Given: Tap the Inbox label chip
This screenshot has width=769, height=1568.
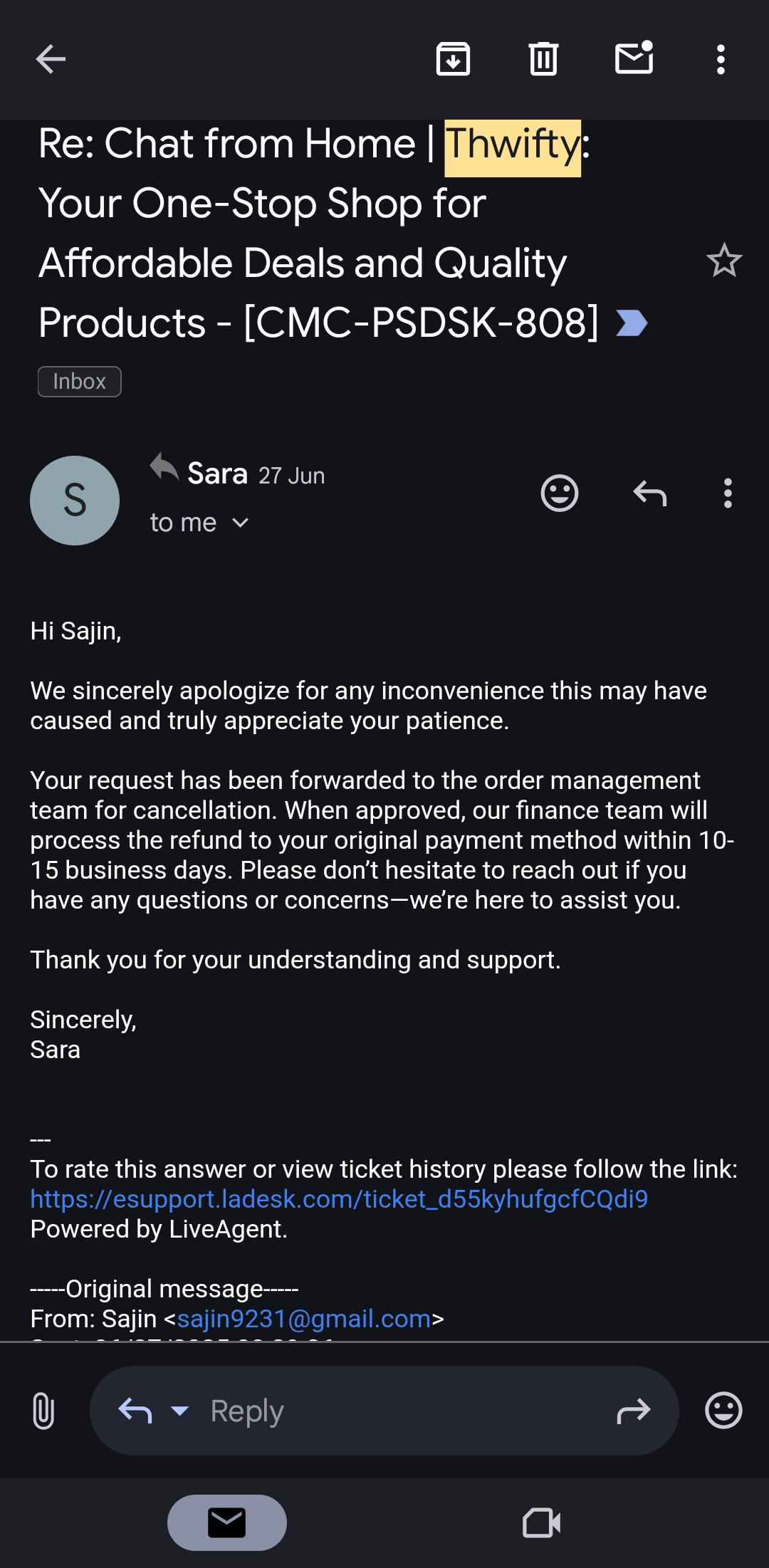Looking at the screenshot, I should pos(79,382).
